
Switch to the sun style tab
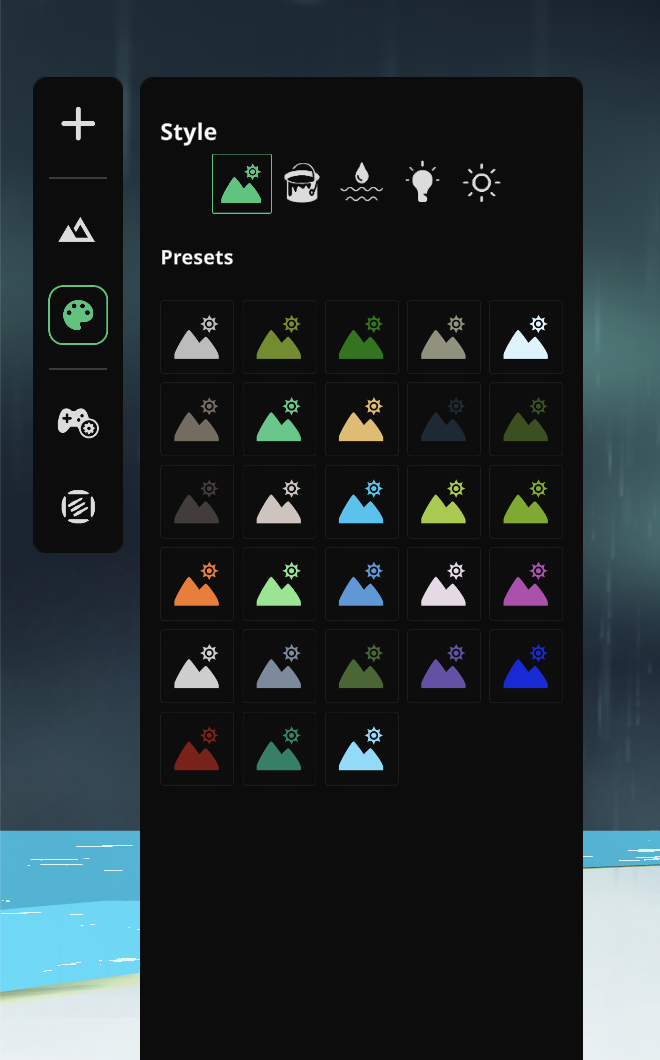pyautogui.click(x=481, y=184)
